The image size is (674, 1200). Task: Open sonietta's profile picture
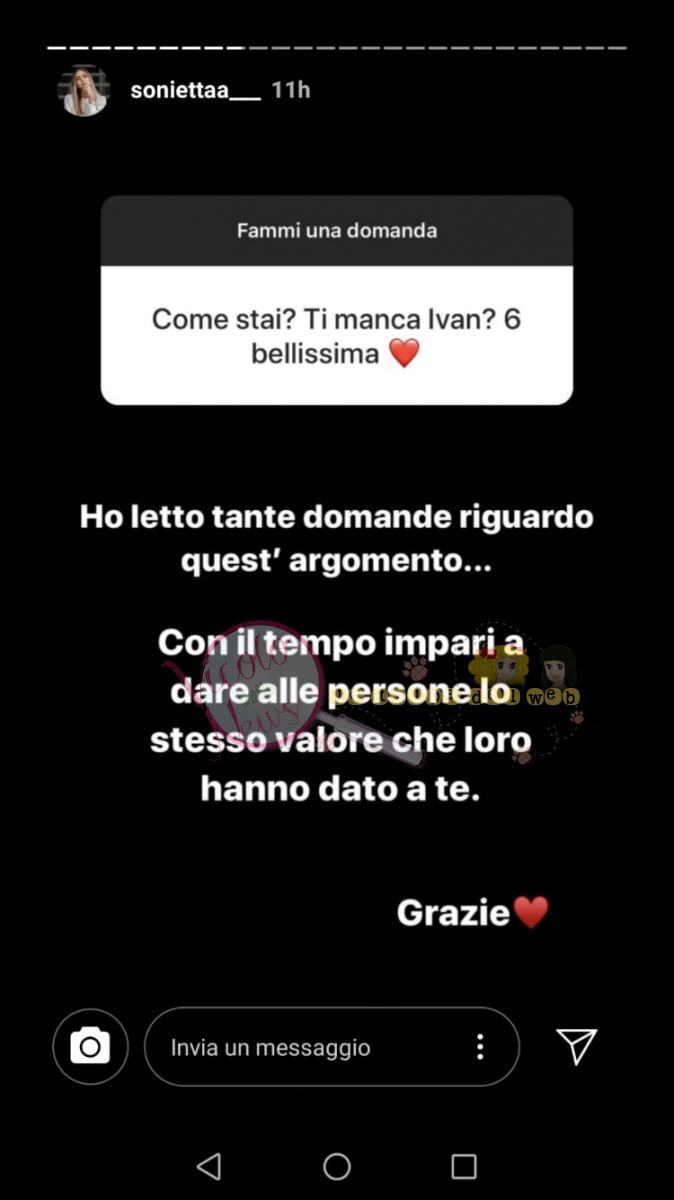[x=84, y=91]
